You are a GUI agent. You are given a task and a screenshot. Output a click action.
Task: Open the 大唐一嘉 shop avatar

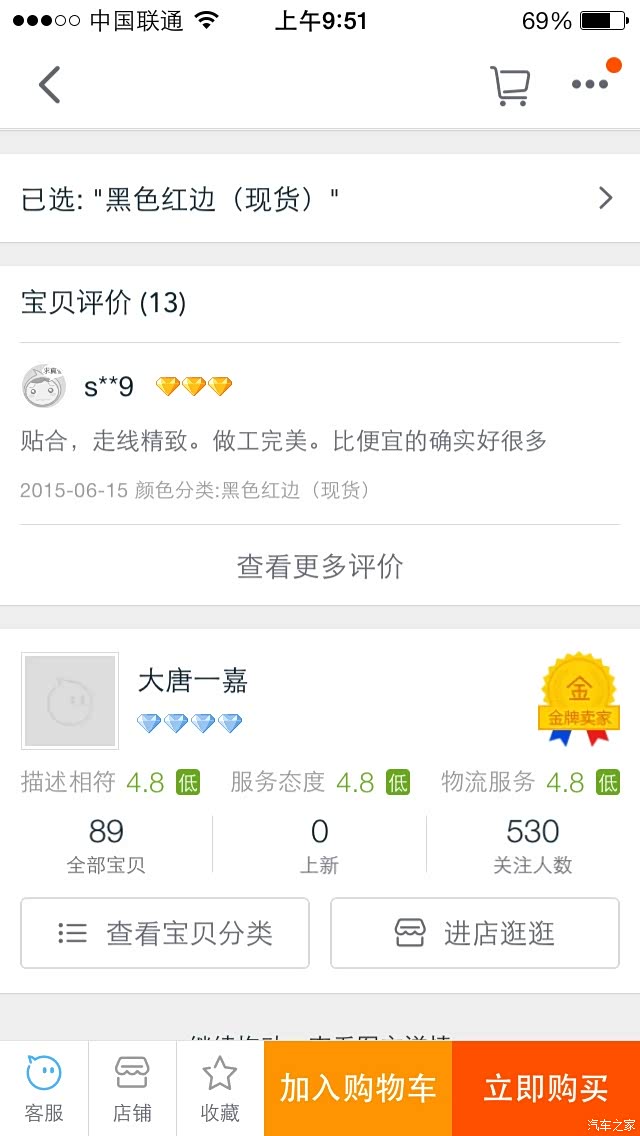point(70,701)
